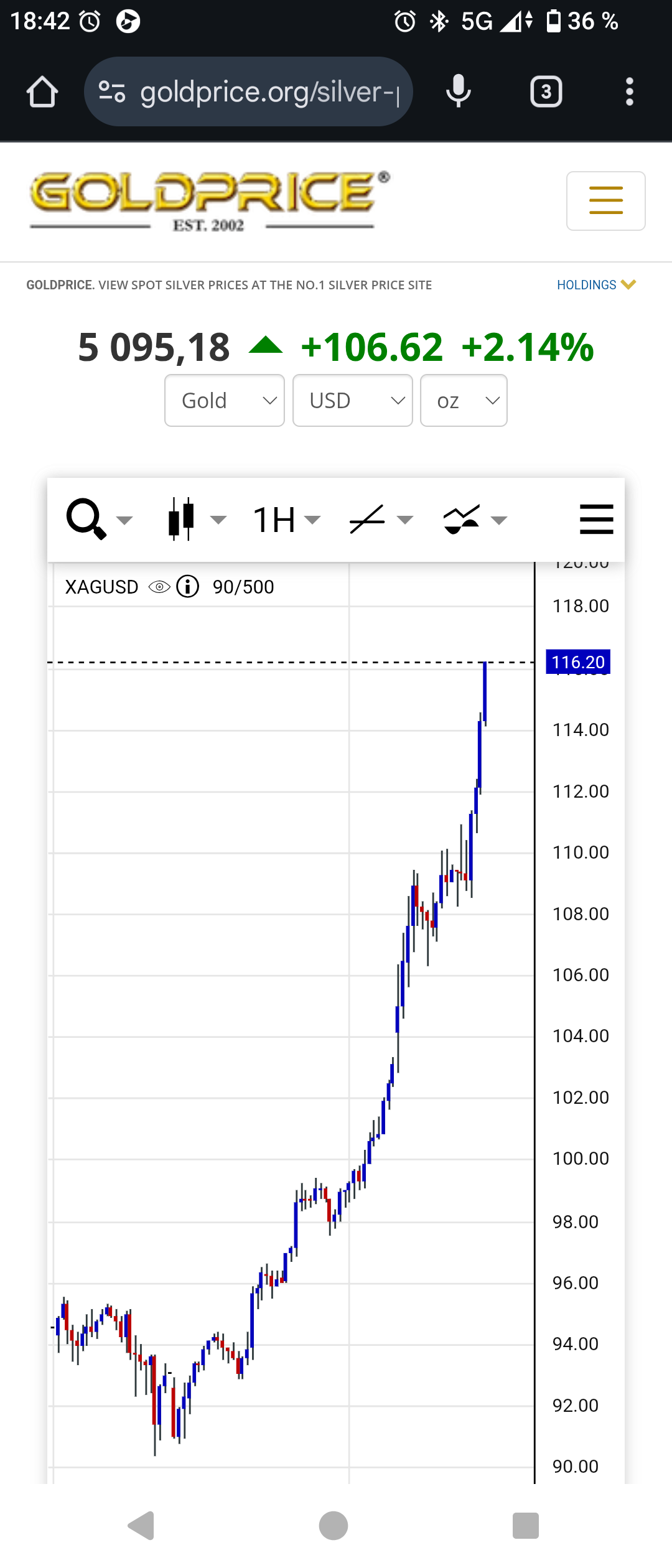Open the chart's hamburger options menu
The height and width of the screenshot is (1568, 672).
click(x=596, y=520)
